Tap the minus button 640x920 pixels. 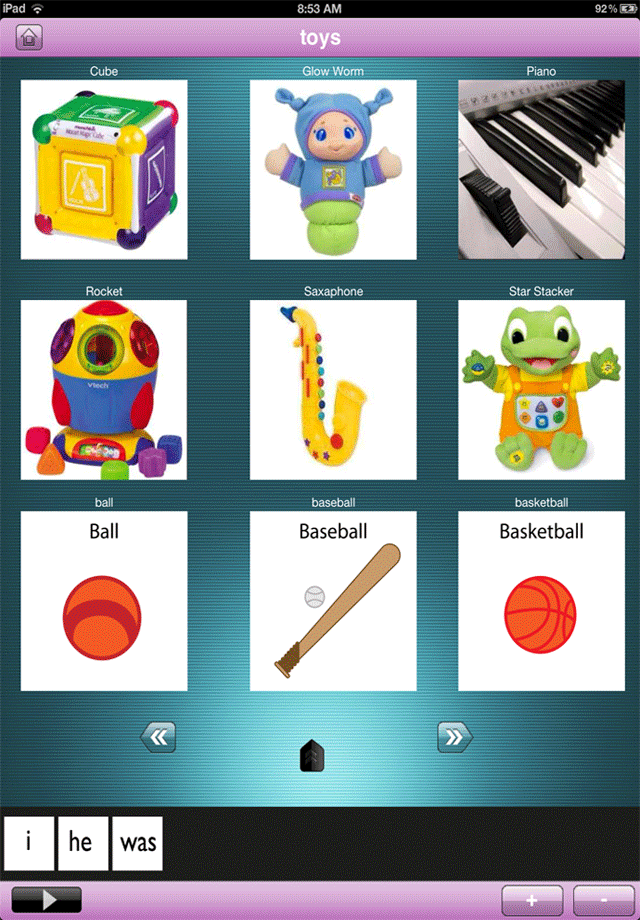point(604,899)
